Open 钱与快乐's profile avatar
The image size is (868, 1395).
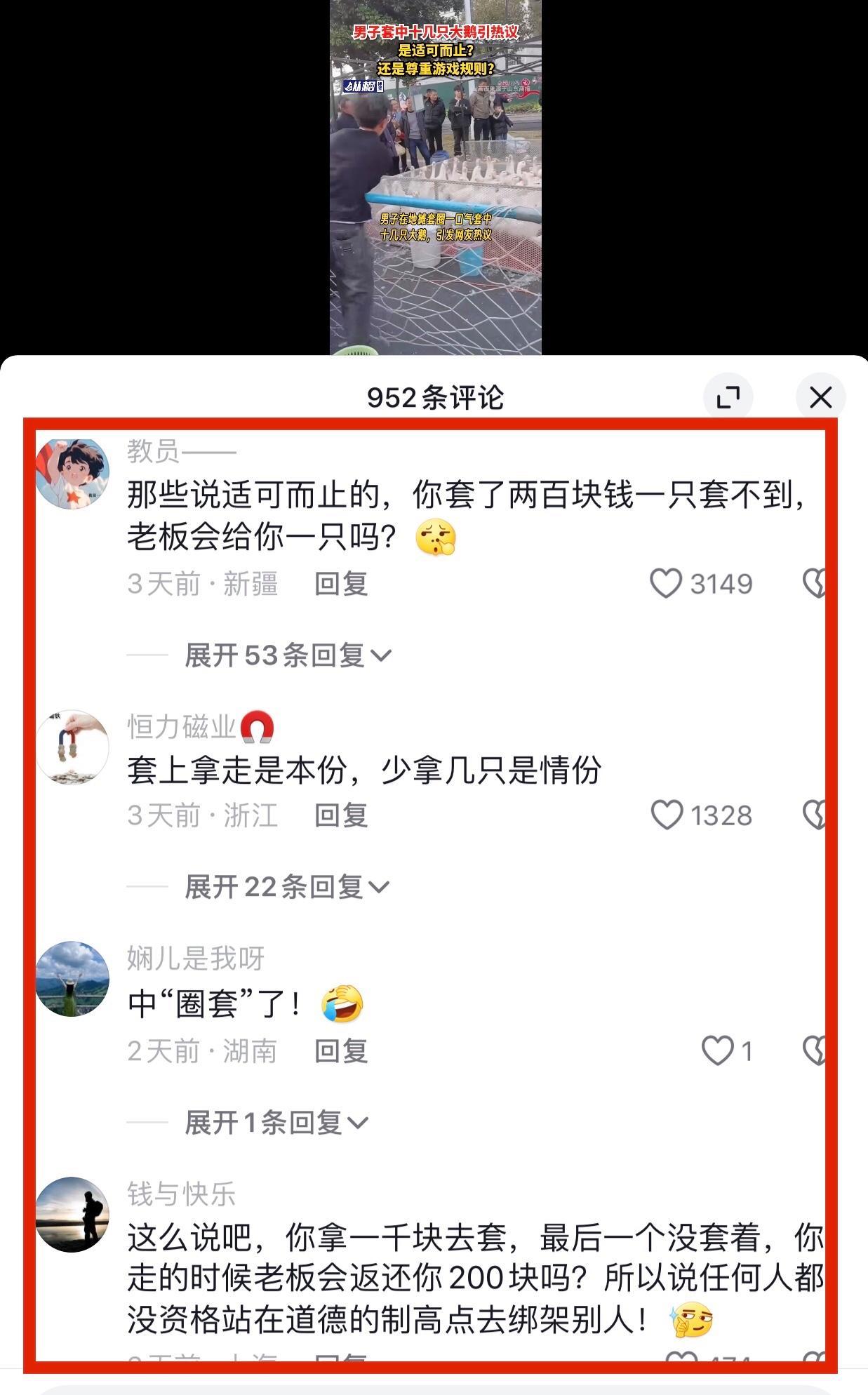72,1214
